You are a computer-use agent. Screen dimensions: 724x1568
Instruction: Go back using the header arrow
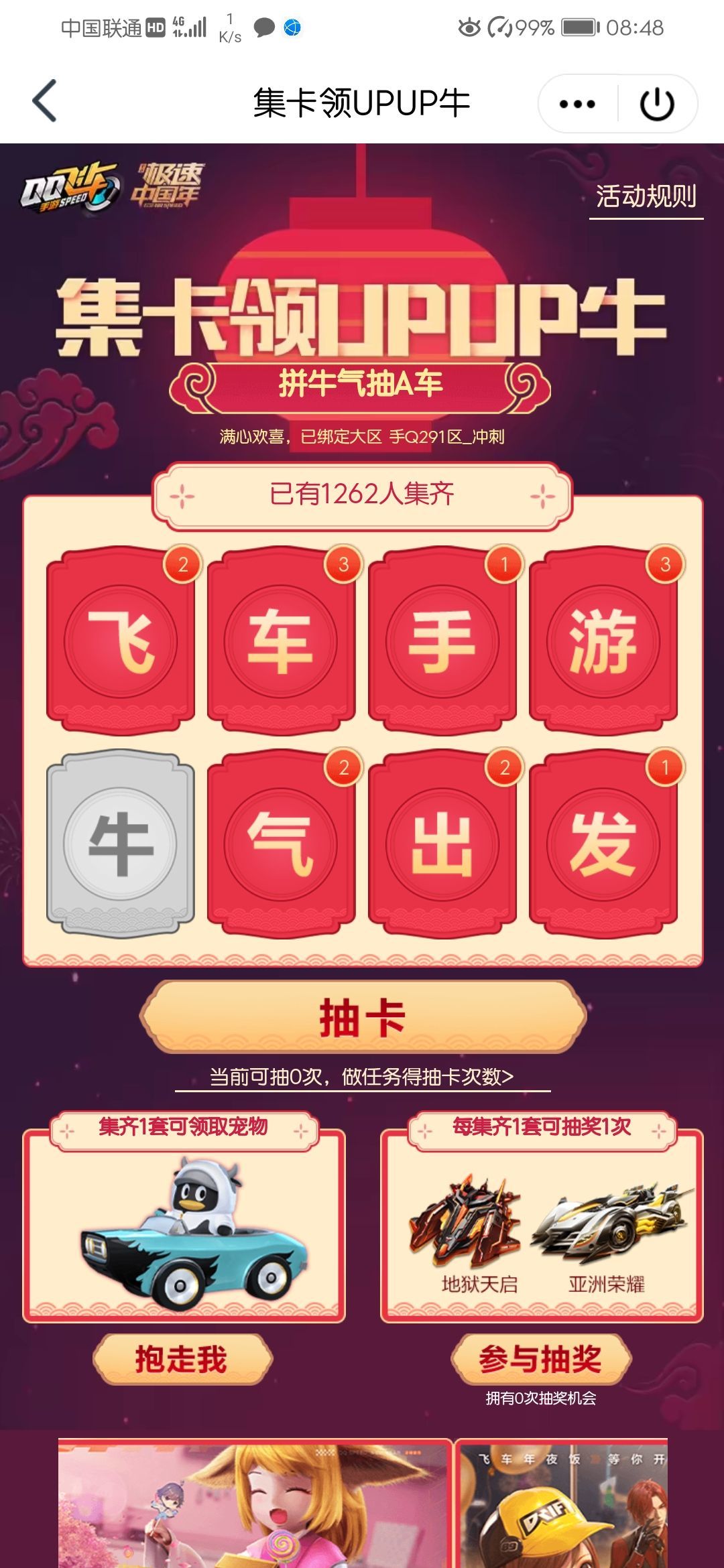45,102
